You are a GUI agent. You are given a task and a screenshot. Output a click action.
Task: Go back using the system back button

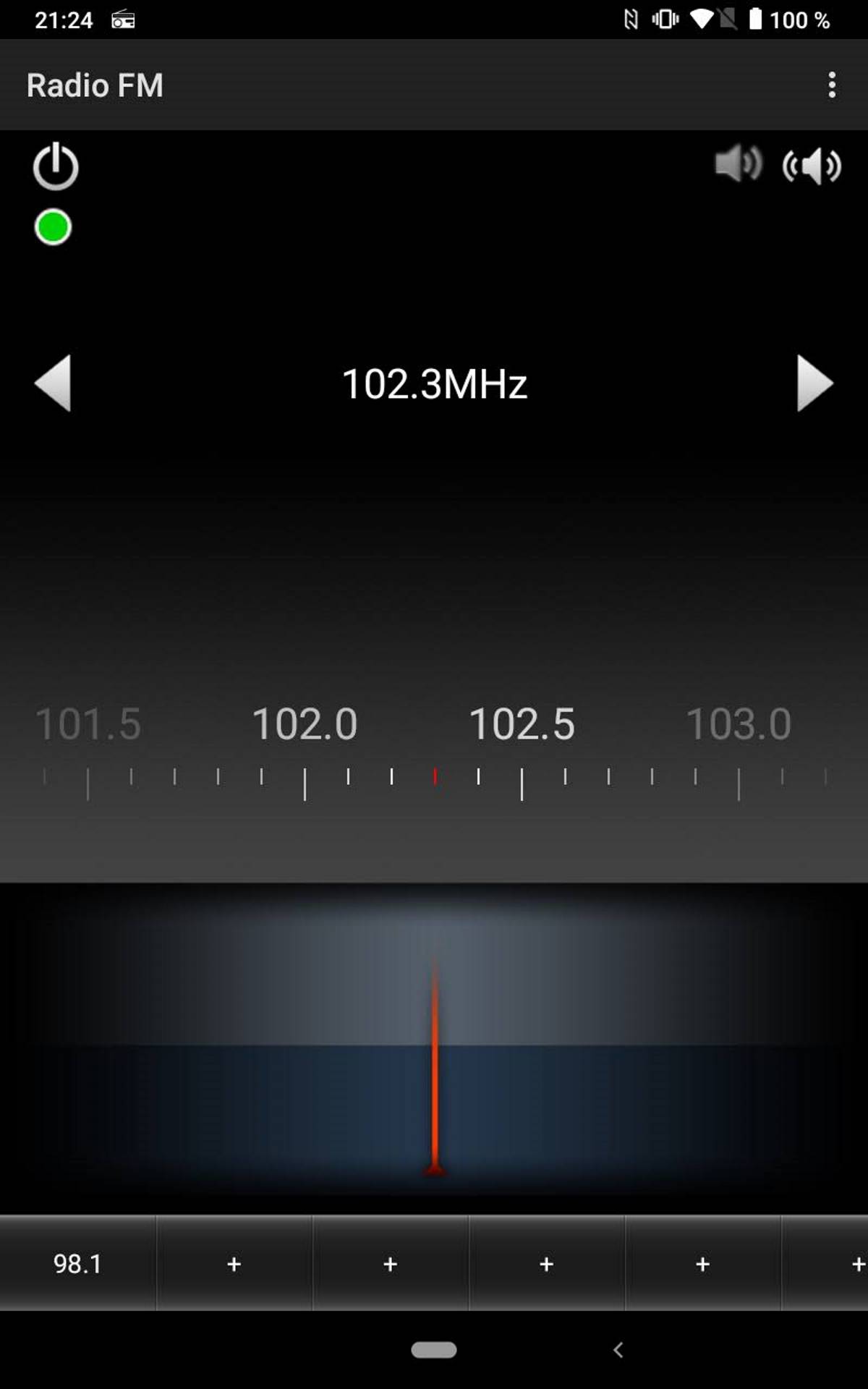[618, 1350]
